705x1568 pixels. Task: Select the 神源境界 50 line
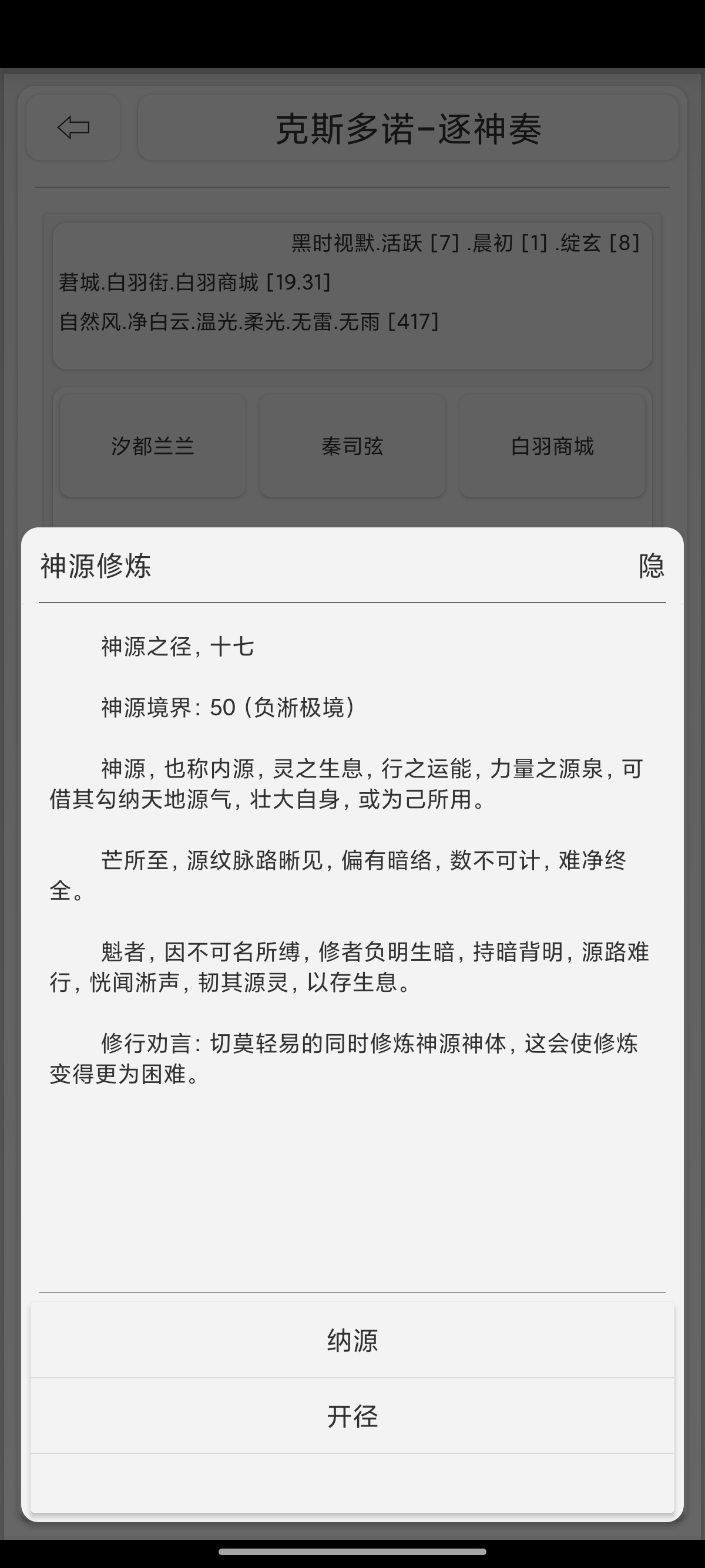pos(229,708)
